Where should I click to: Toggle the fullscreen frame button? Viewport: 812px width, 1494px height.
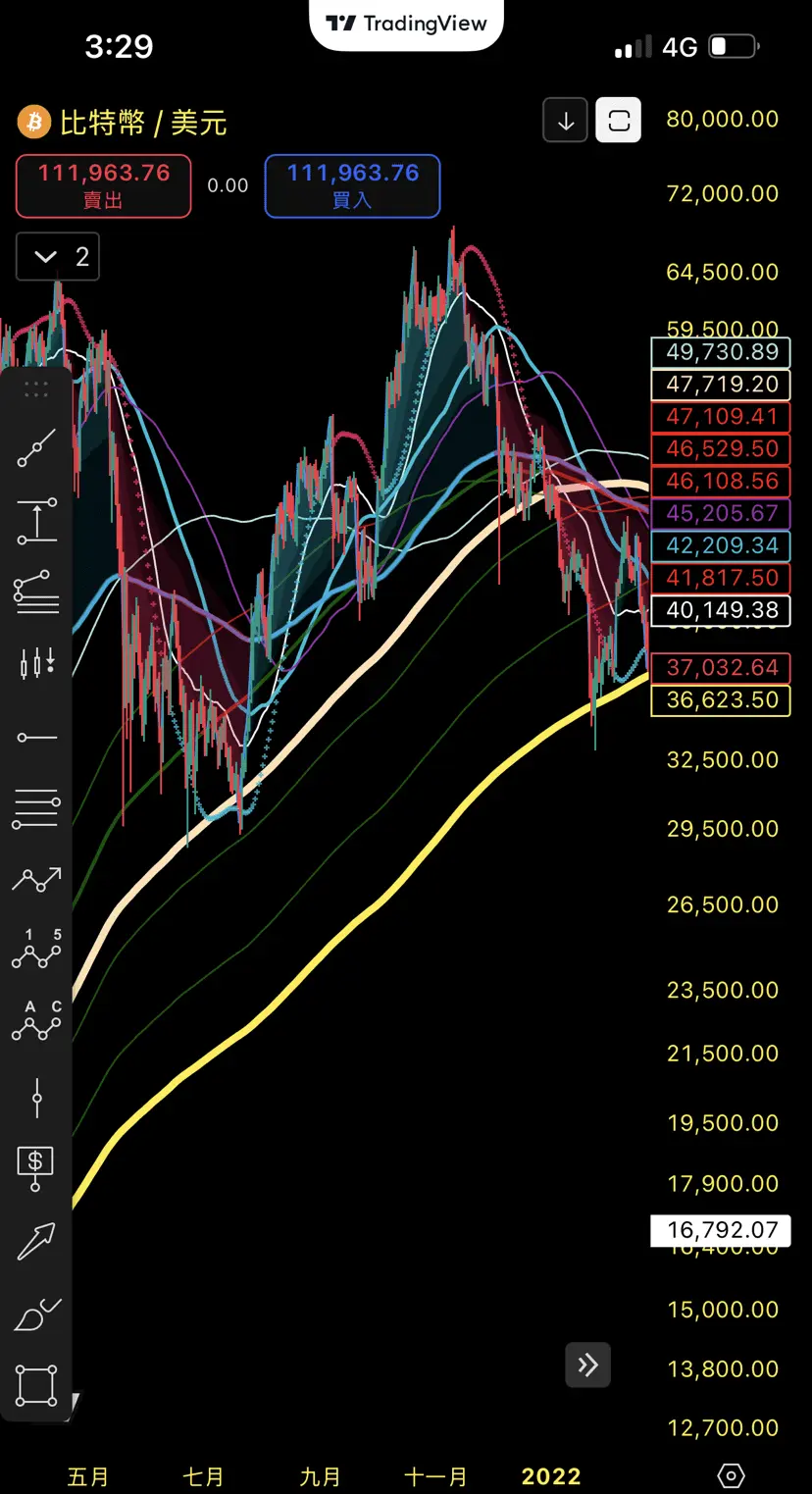click(x=618, y=122)
